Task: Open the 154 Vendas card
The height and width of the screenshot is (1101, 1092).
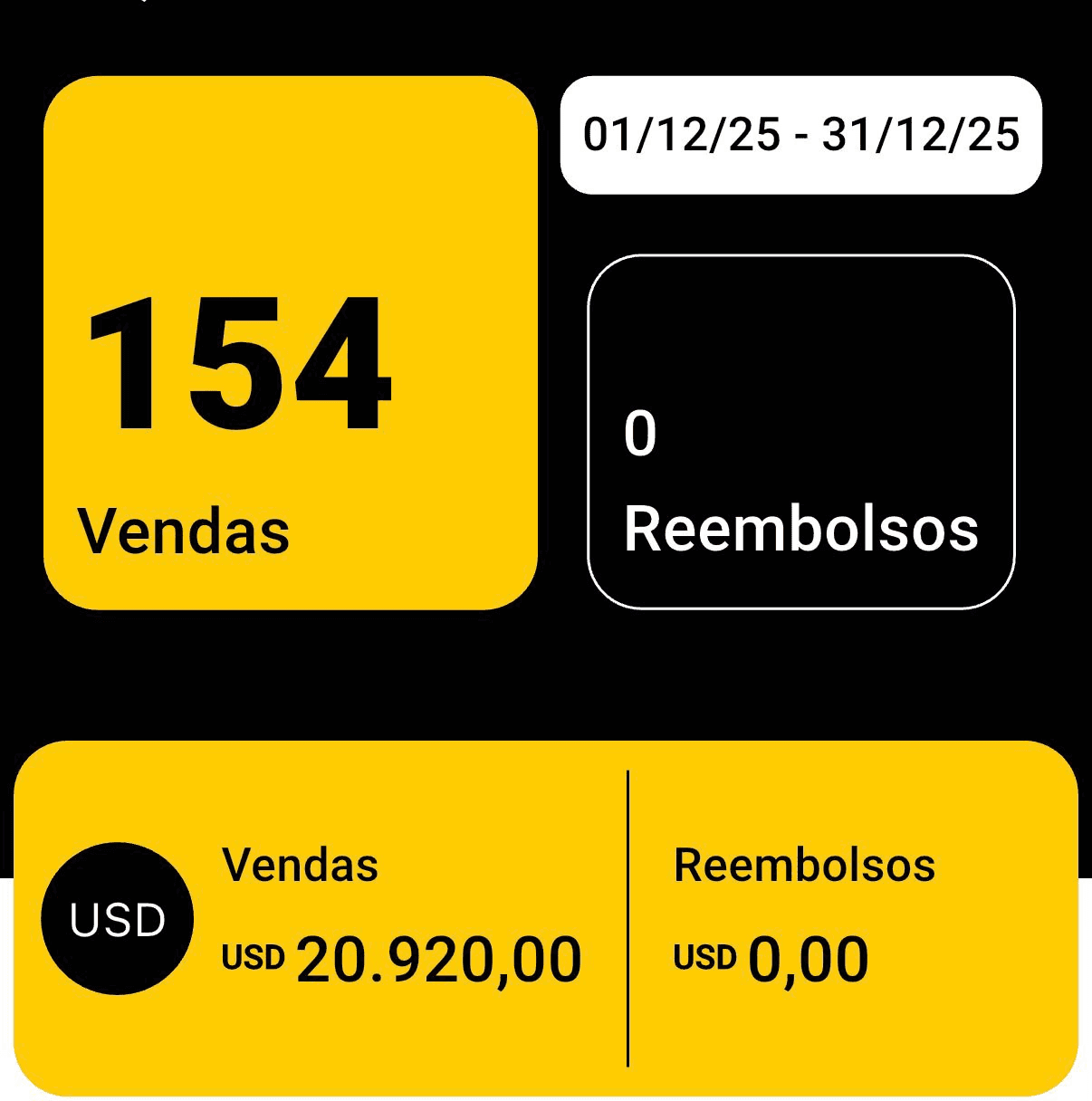Action: [x=290, y=342]
